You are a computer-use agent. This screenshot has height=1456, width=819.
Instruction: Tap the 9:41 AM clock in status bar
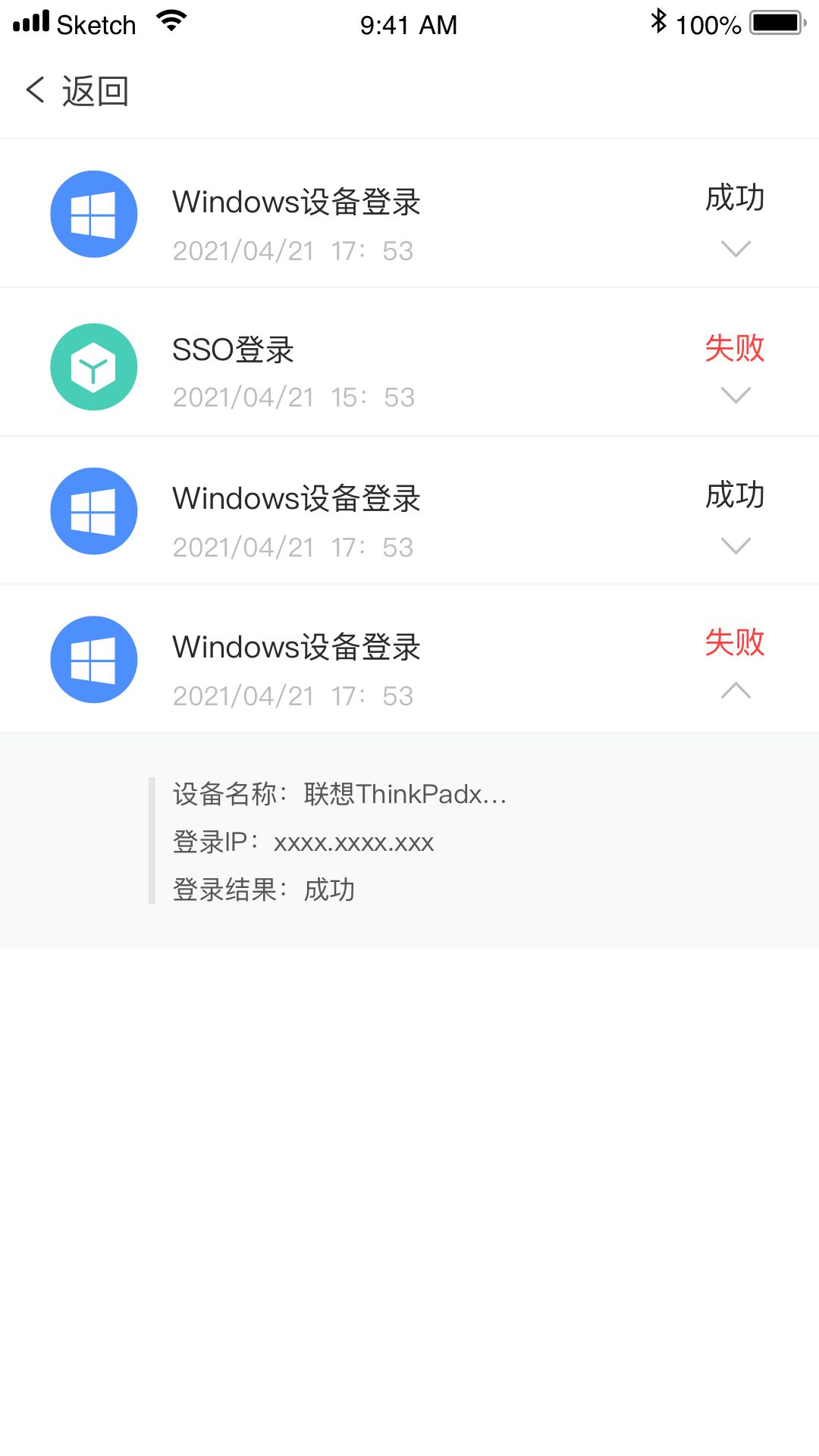tap(409, 24)
